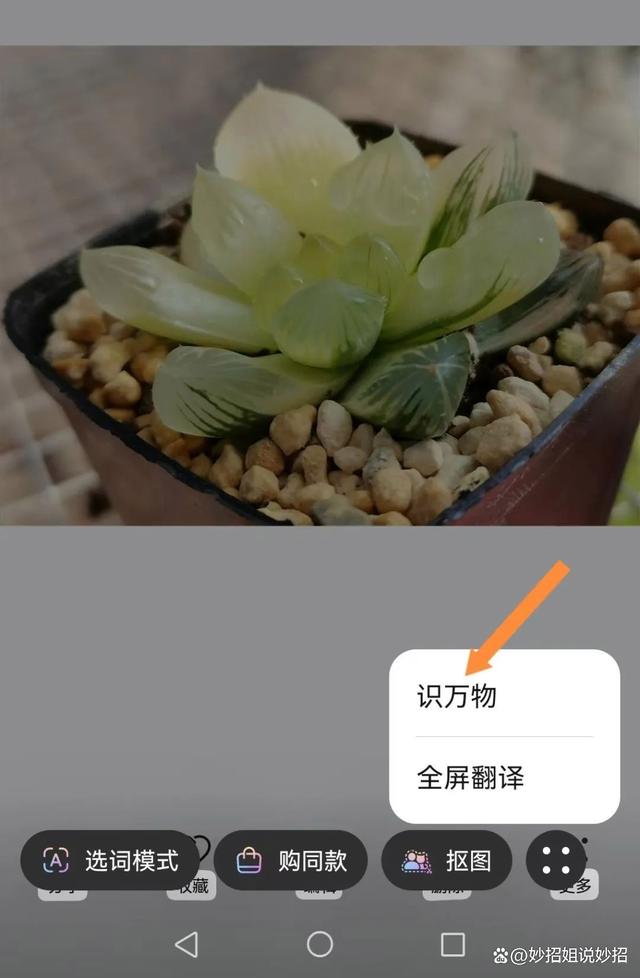640x978 pixels.
Task: Tap the four-dot more options button
Action: coord(556,860)
